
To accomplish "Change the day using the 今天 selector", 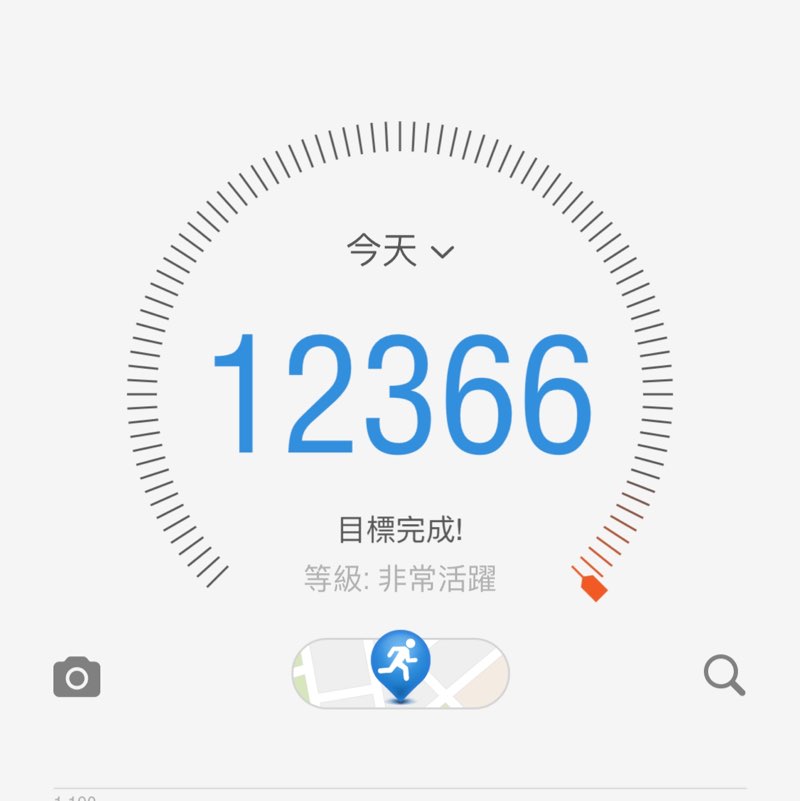I will click(398, 250).
